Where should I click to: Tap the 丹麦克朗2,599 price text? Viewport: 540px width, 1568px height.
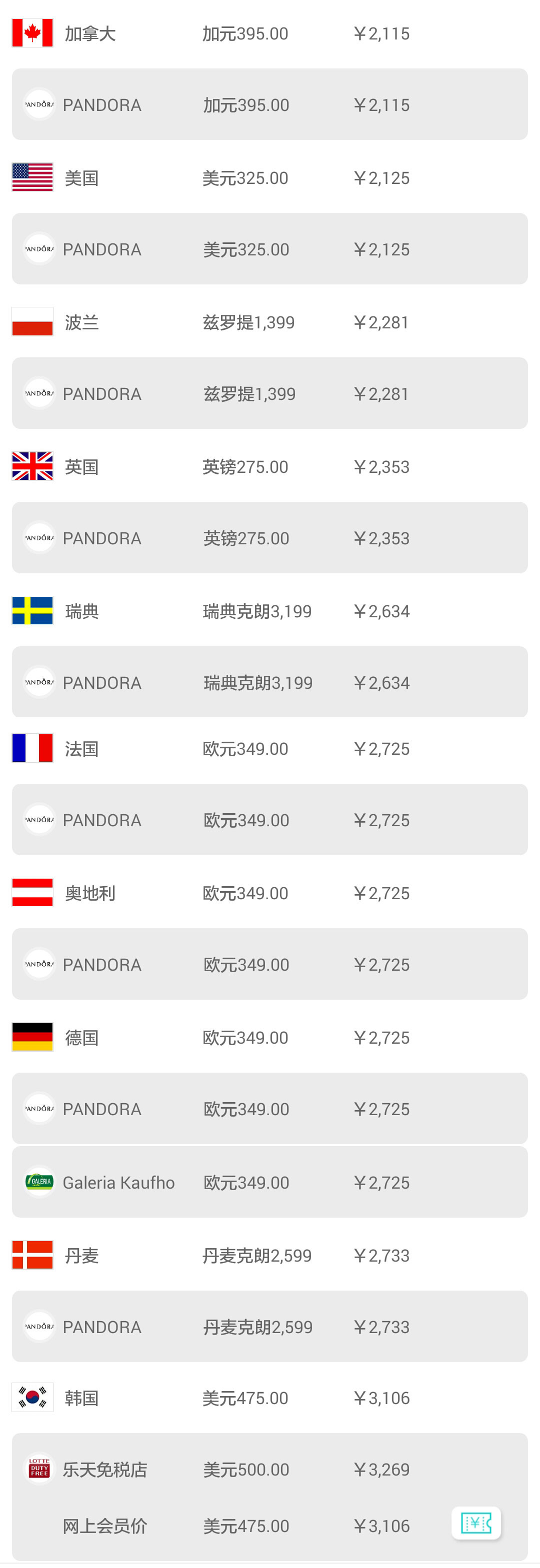(x=256, y=1255)
